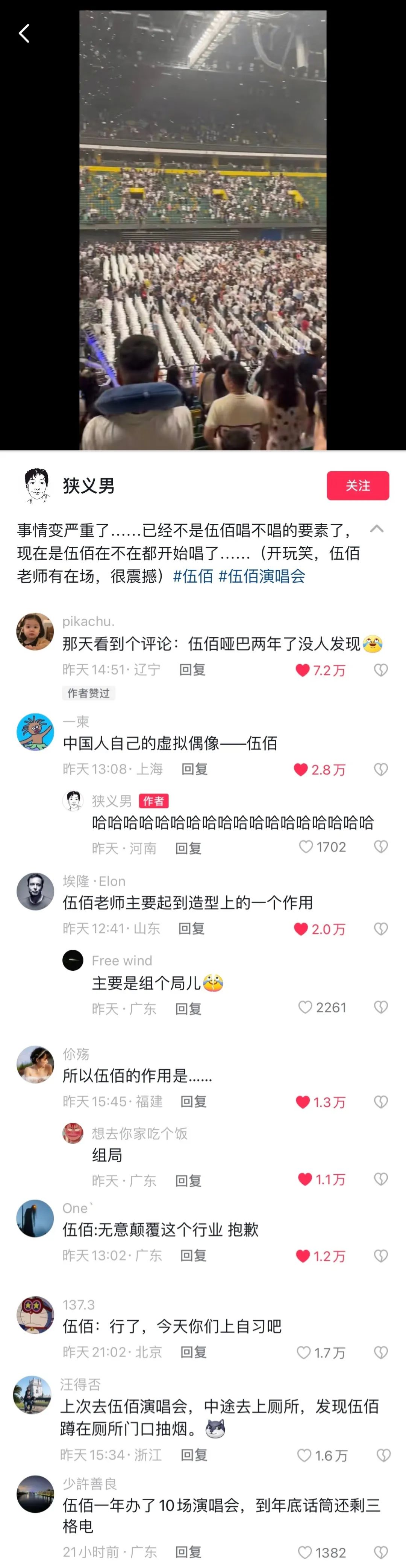The width and height of the screenshot is (406, 1568).
Task: Like pikachu.'s comment with 7.2万 likes
Action: pos(303,670)
